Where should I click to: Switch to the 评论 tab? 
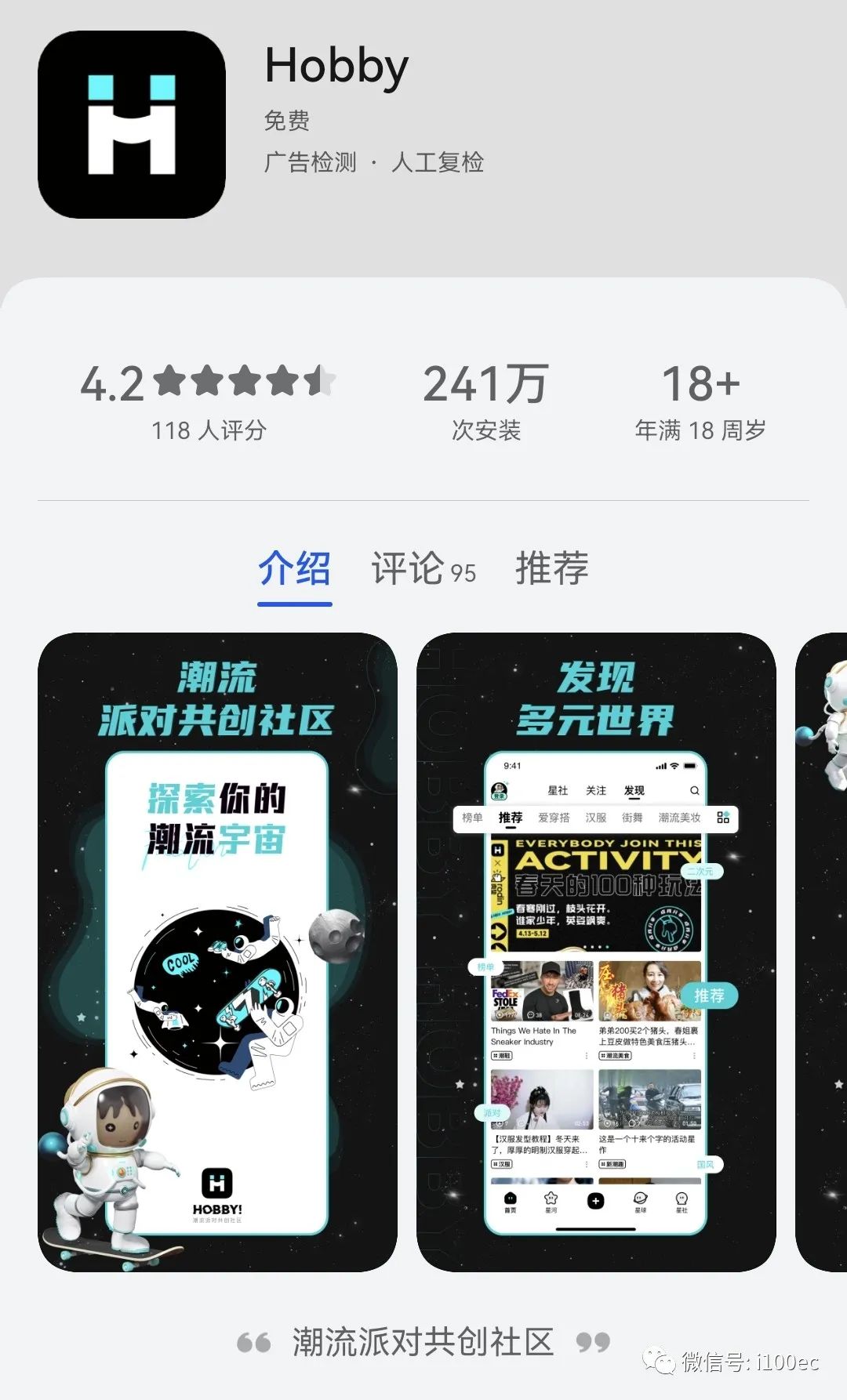point(423,568)
